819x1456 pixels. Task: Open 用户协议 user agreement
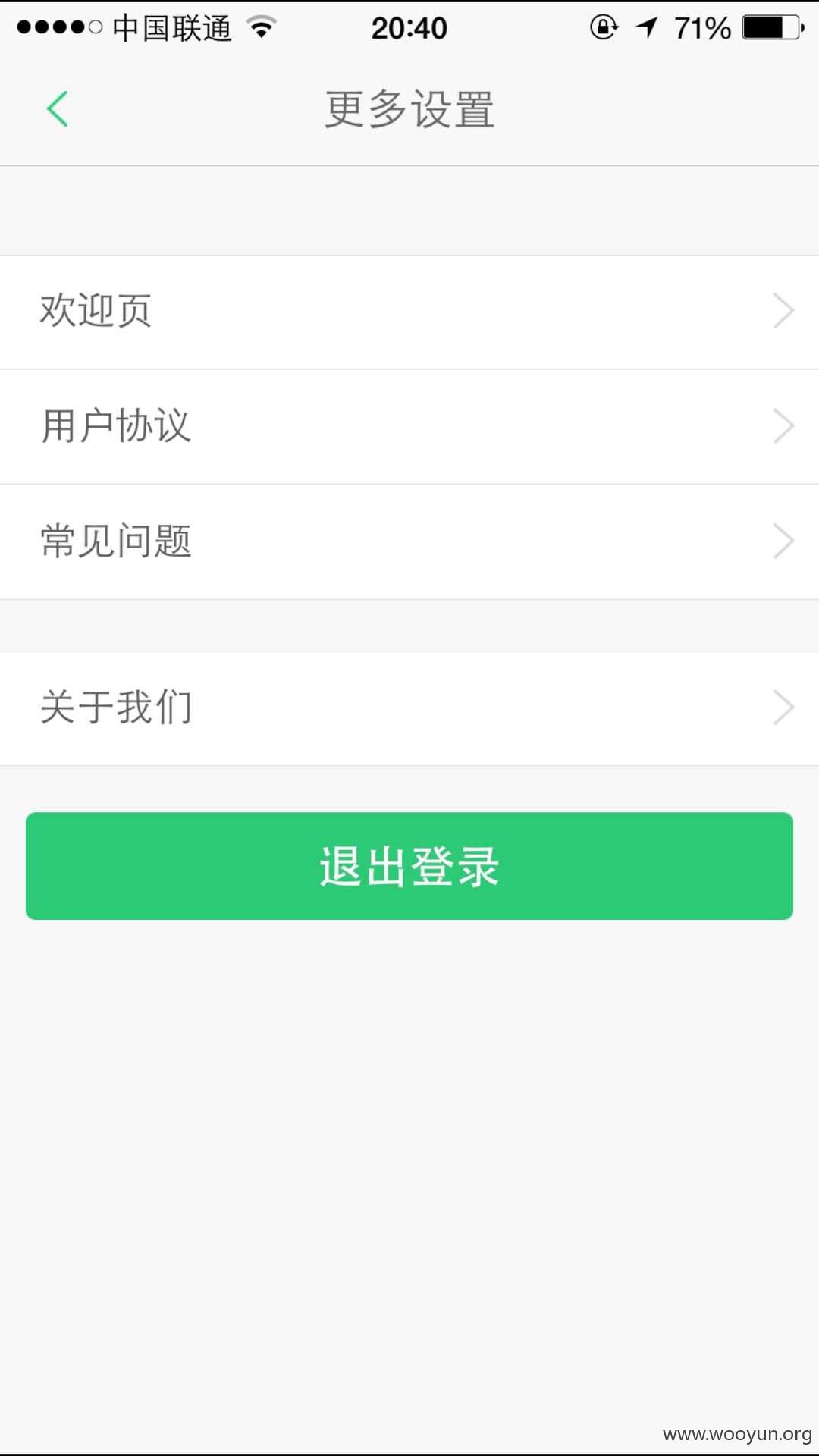409,427
